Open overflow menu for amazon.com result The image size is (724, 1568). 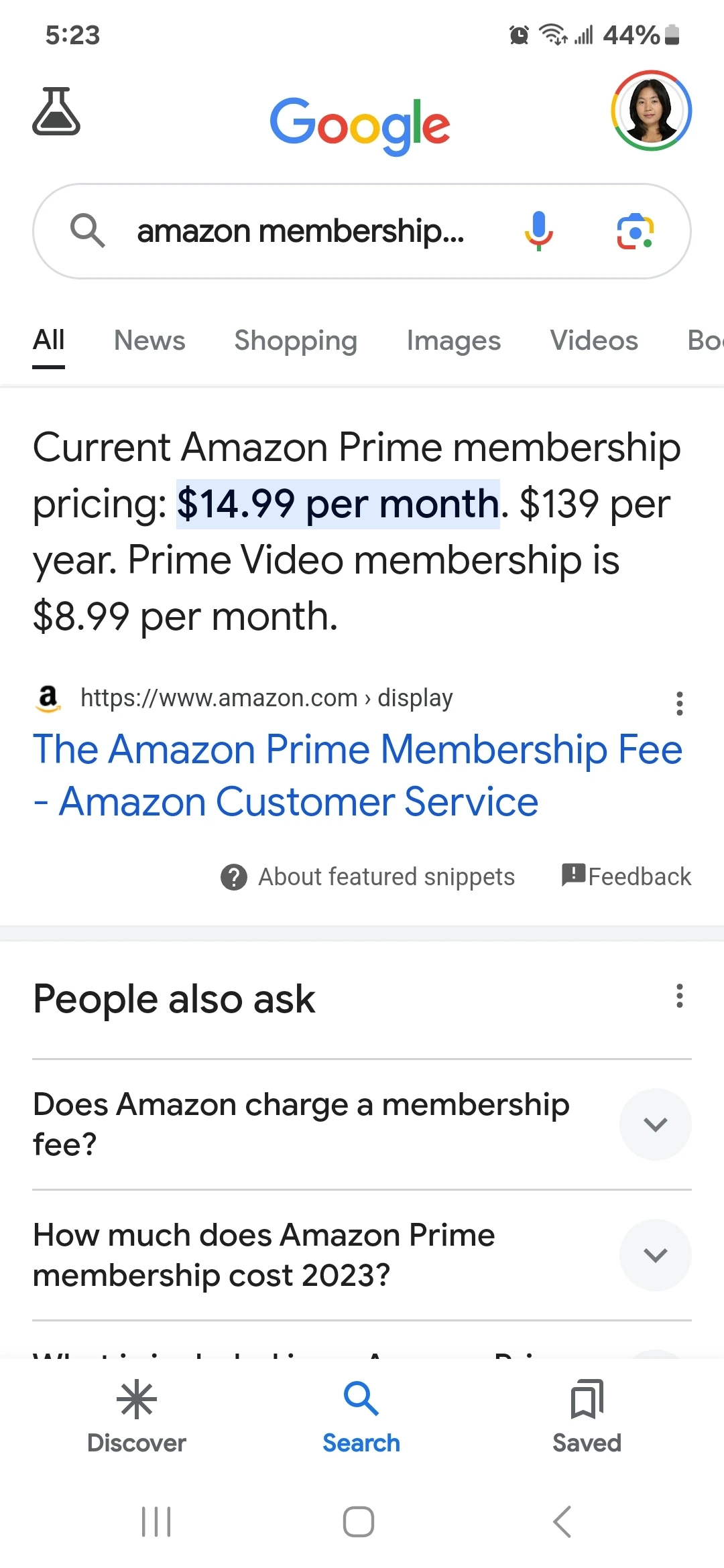point(679,704)
